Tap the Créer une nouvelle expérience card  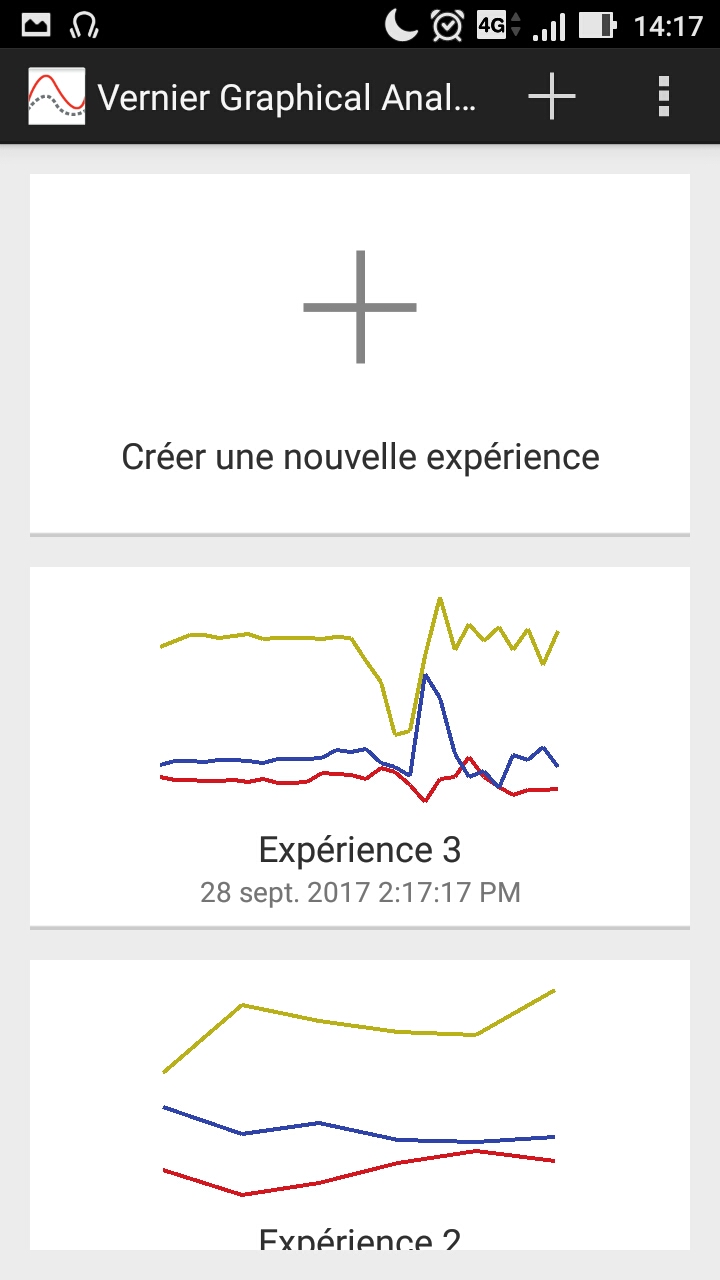[360, 355]
